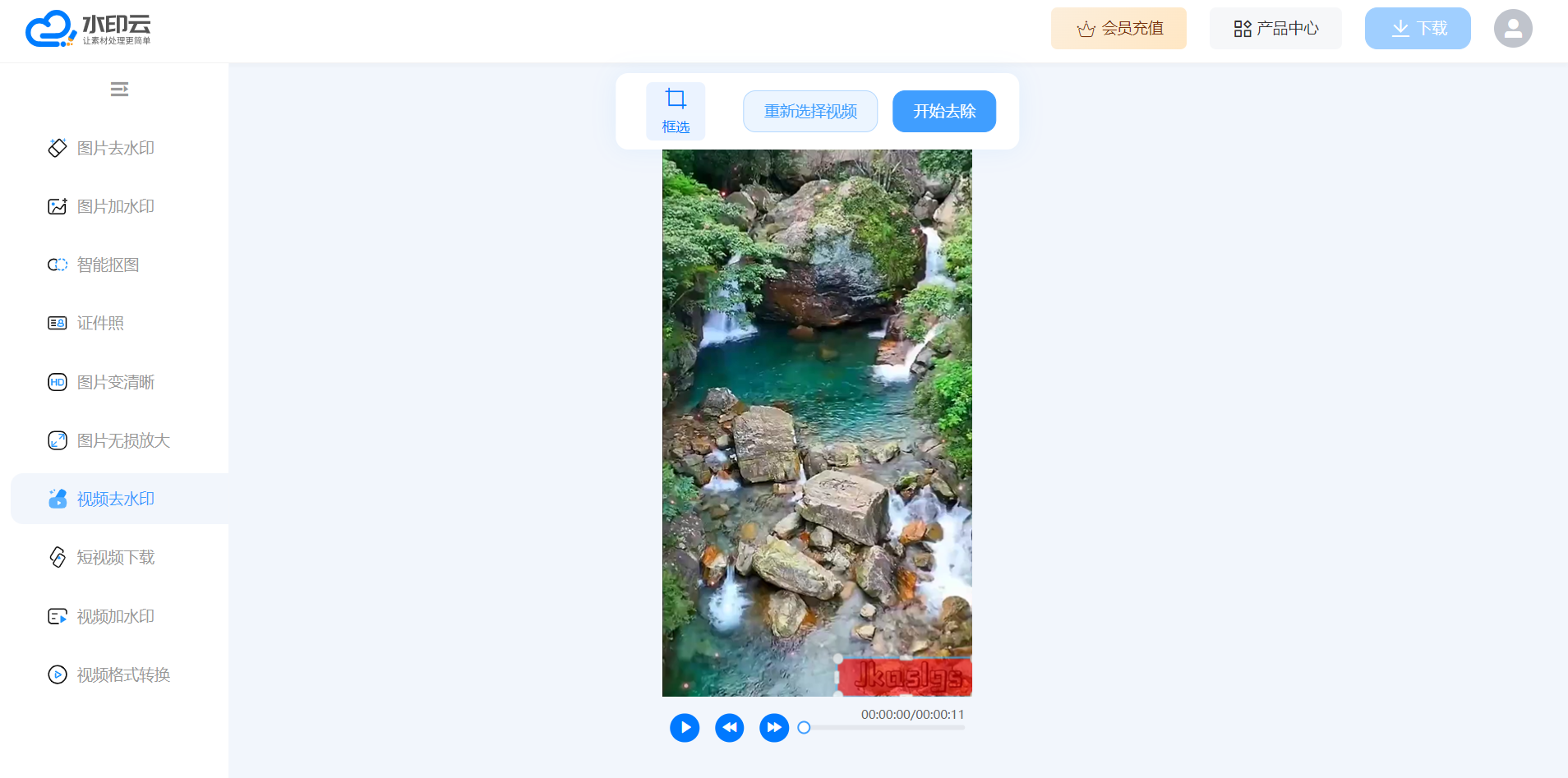Open 图片去水印 in the sidebar
The image size is (1568, 778).
115,148
